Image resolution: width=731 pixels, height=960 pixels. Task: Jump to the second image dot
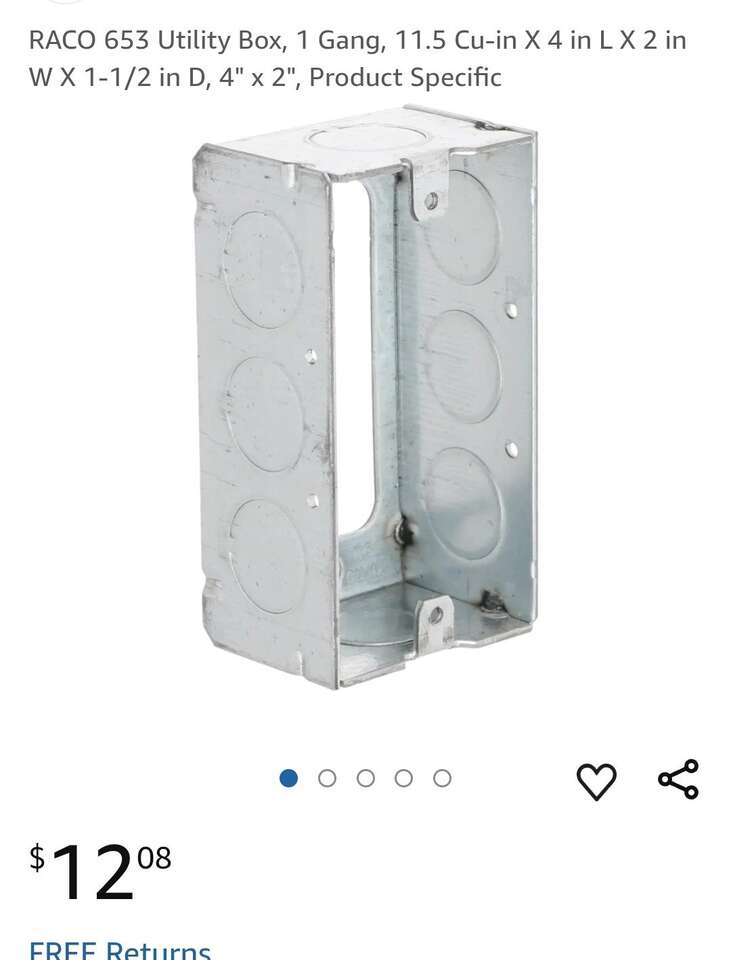click(x=327, y=778)
